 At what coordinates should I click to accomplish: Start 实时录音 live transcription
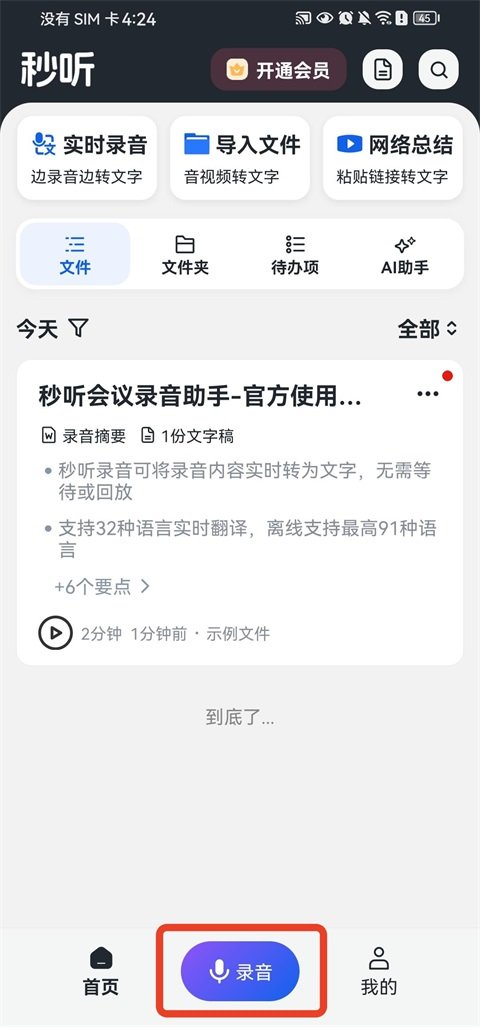coord(87,158)
